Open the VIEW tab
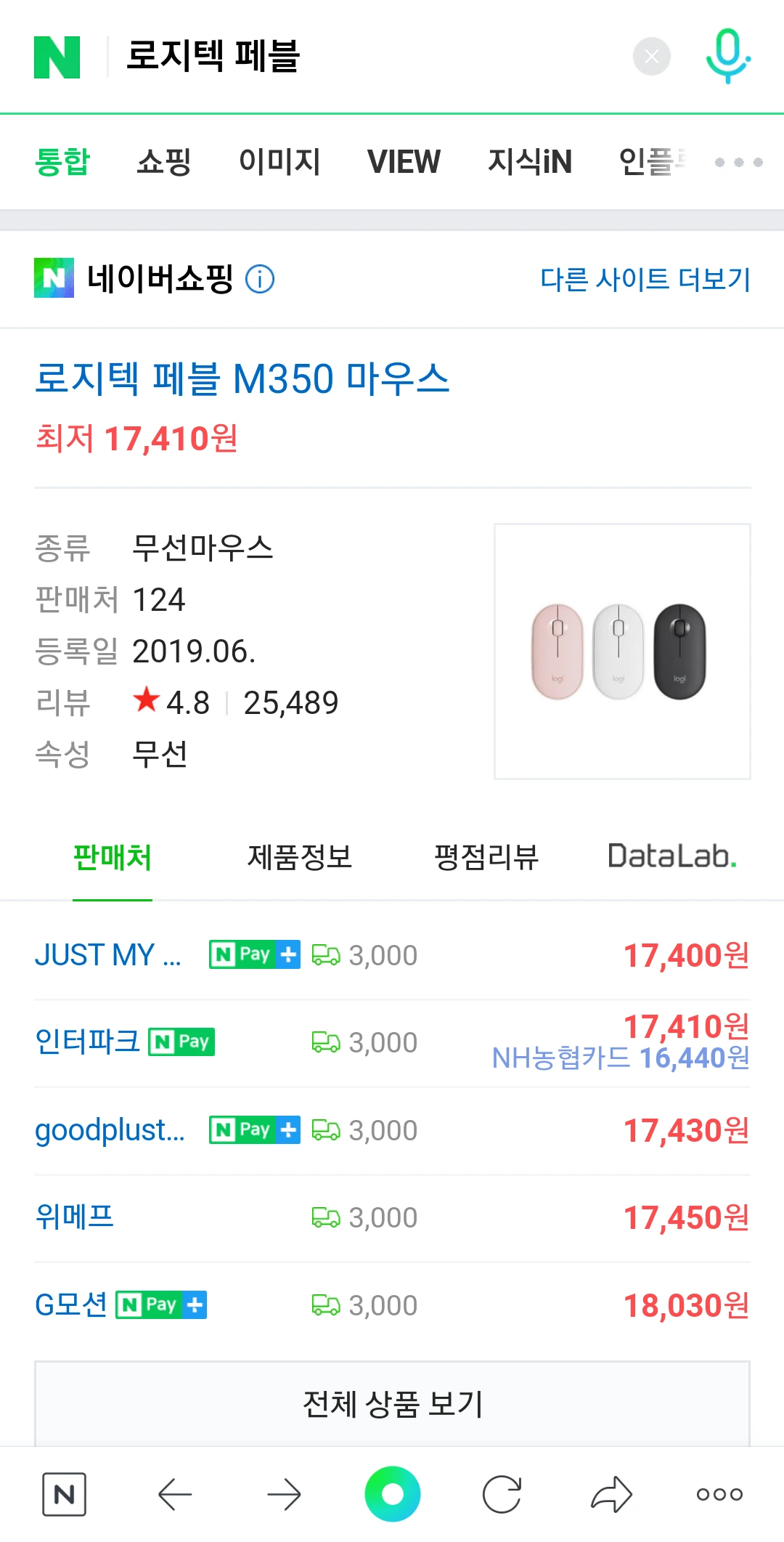The image size is (784, 1542). pyautogui.click(x=404, y=161)
